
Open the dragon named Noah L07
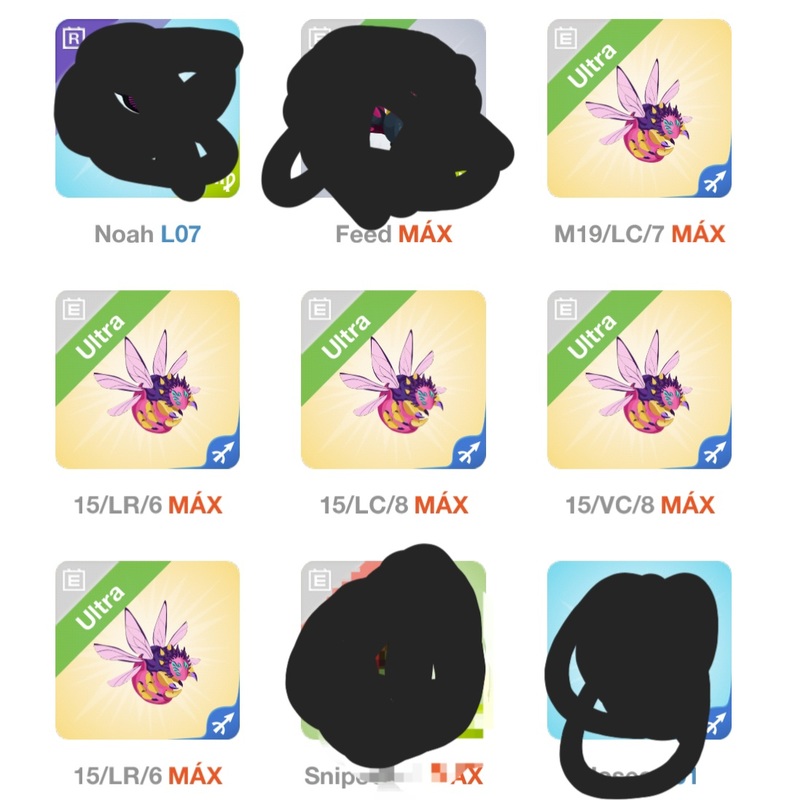tap(147, 110)
